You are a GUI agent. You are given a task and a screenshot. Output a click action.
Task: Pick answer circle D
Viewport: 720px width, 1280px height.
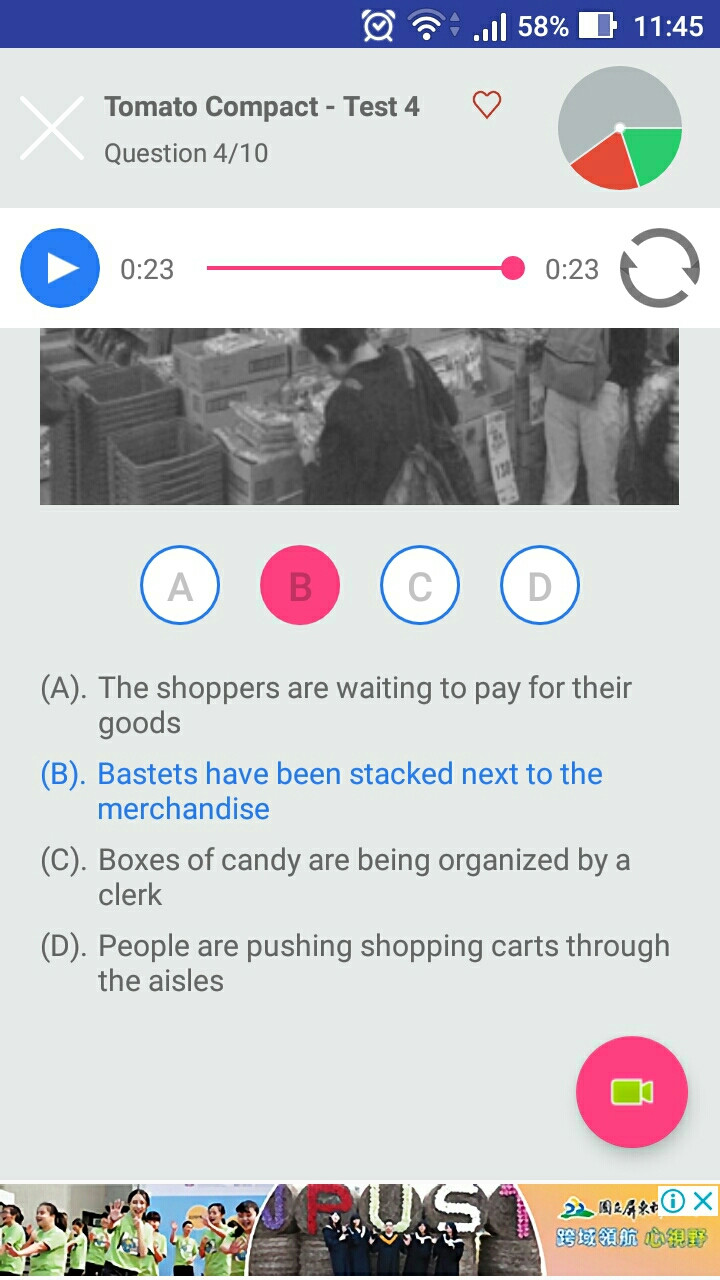point(540,586)
